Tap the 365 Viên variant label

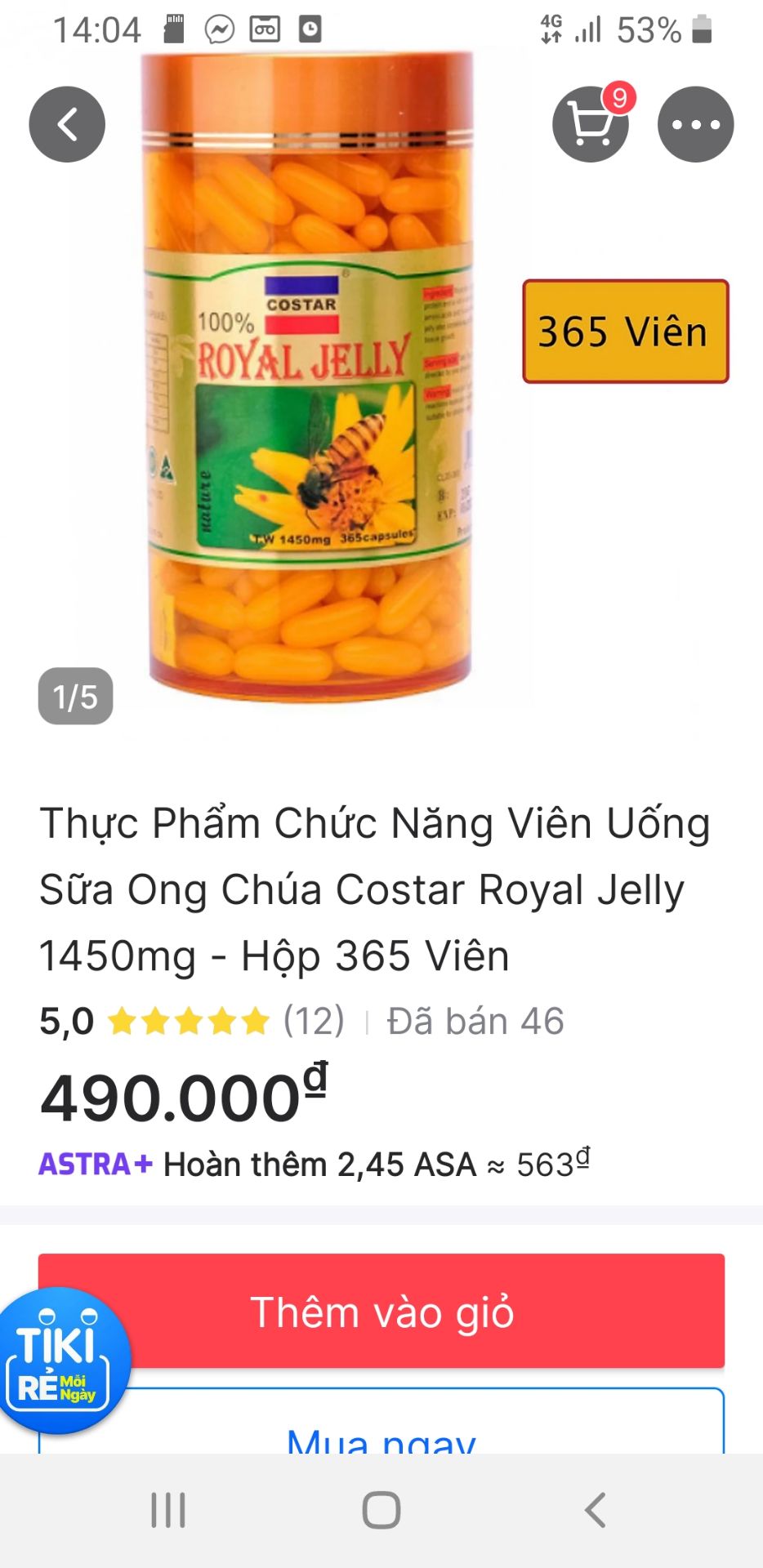[x=626, y=332]
